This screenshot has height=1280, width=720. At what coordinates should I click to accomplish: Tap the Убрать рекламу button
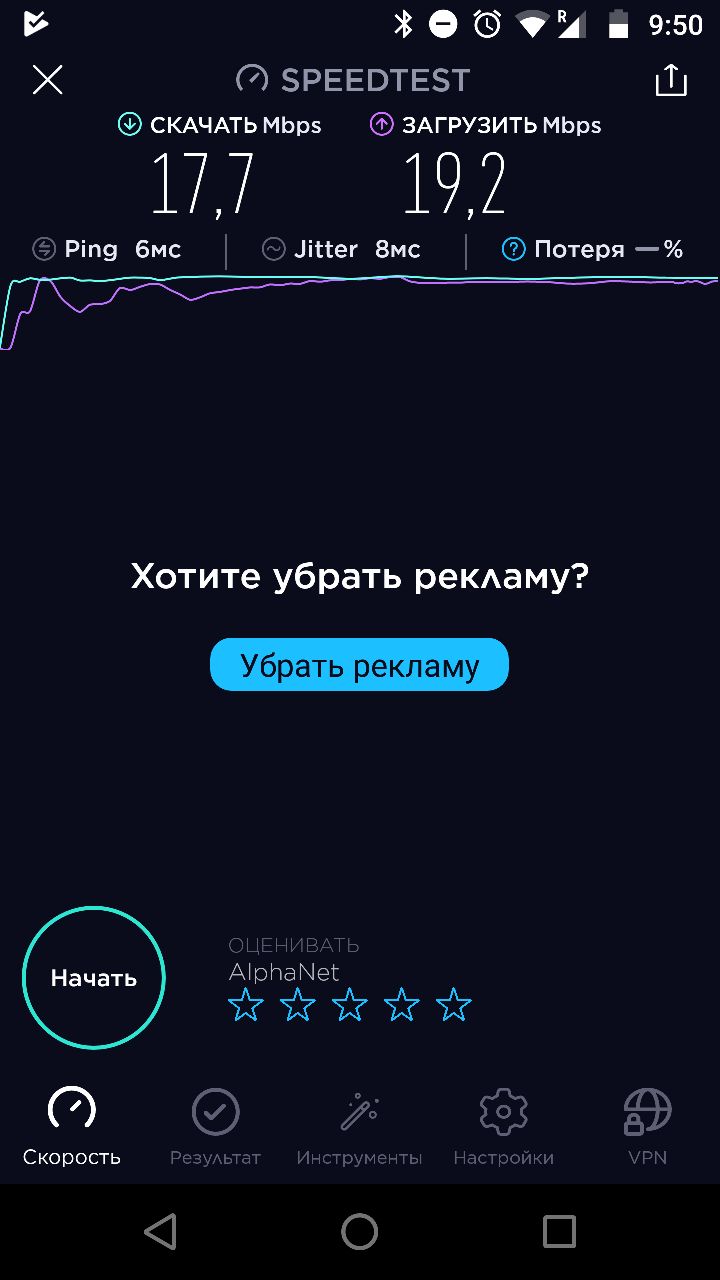click(x=359, y=665)
